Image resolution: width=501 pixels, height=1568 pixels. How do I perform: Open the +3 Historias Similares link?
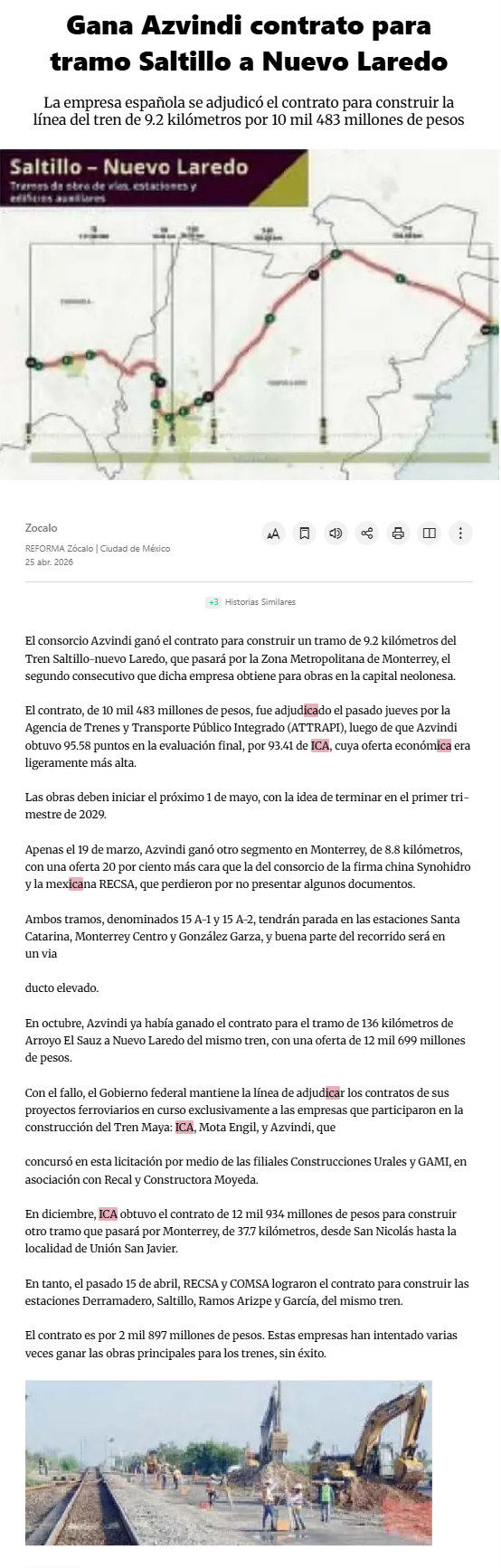tap(250, 602)
